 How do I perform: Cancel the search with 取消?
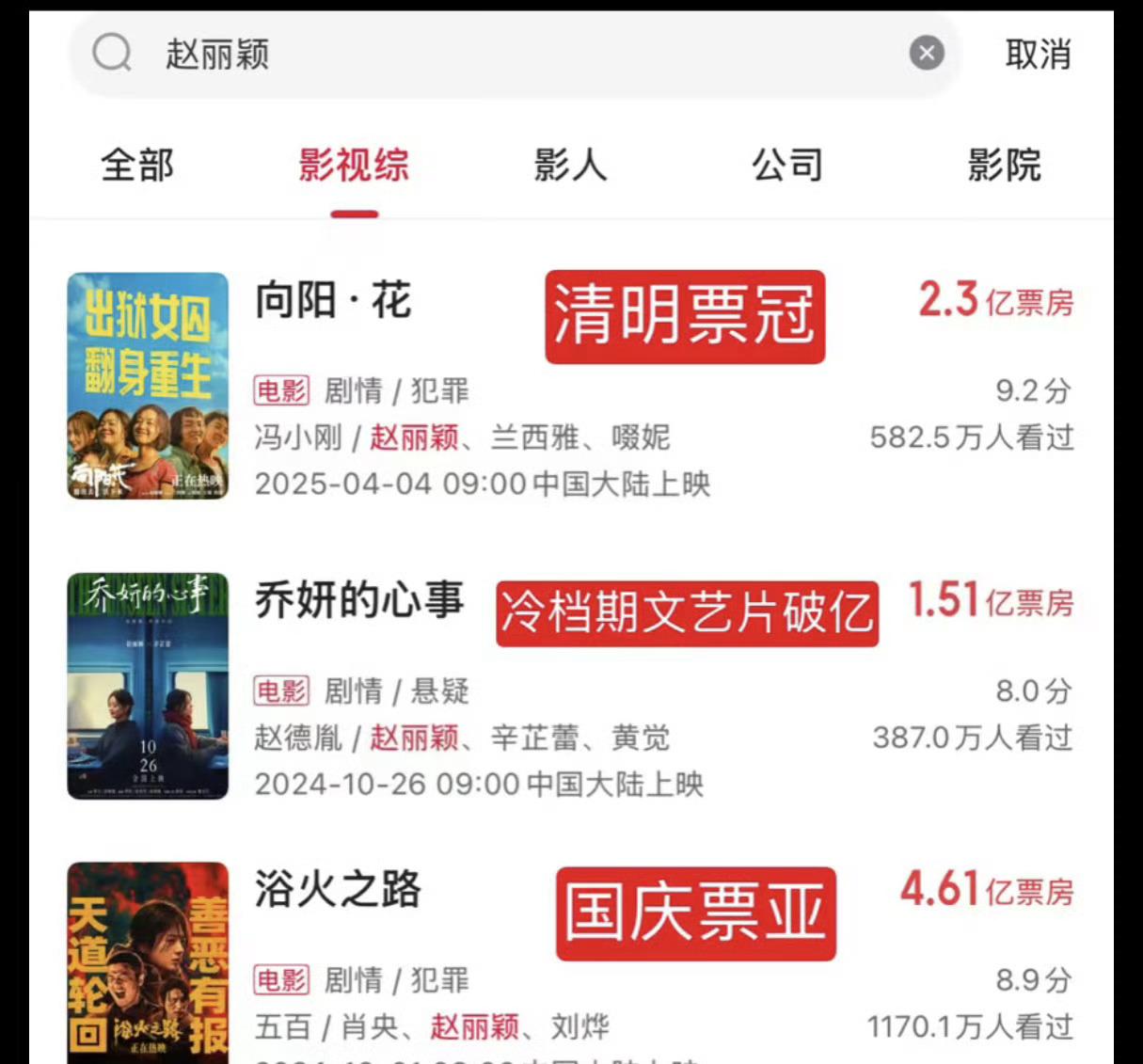point(1038,55)
